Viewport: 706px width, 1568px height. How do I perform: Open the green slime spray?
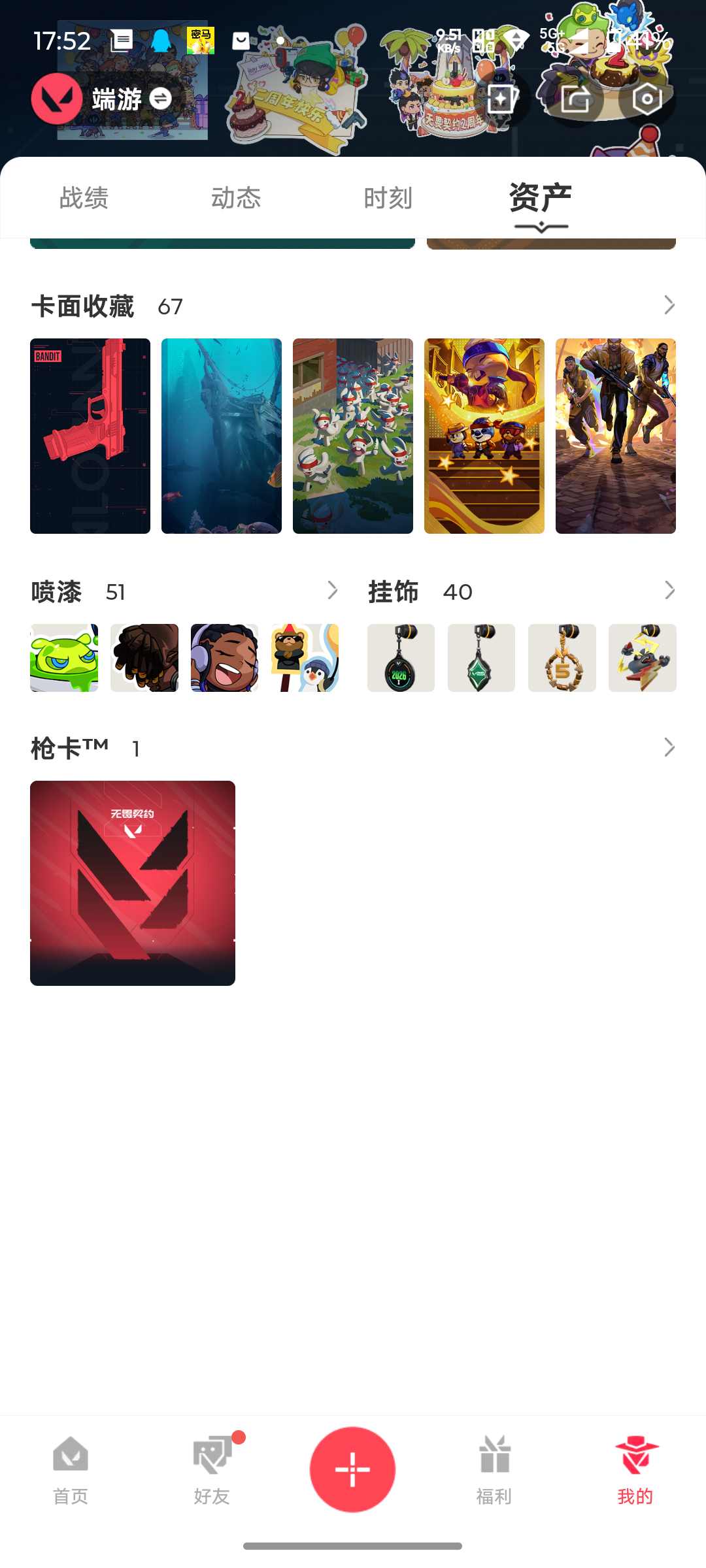(64, 658)
